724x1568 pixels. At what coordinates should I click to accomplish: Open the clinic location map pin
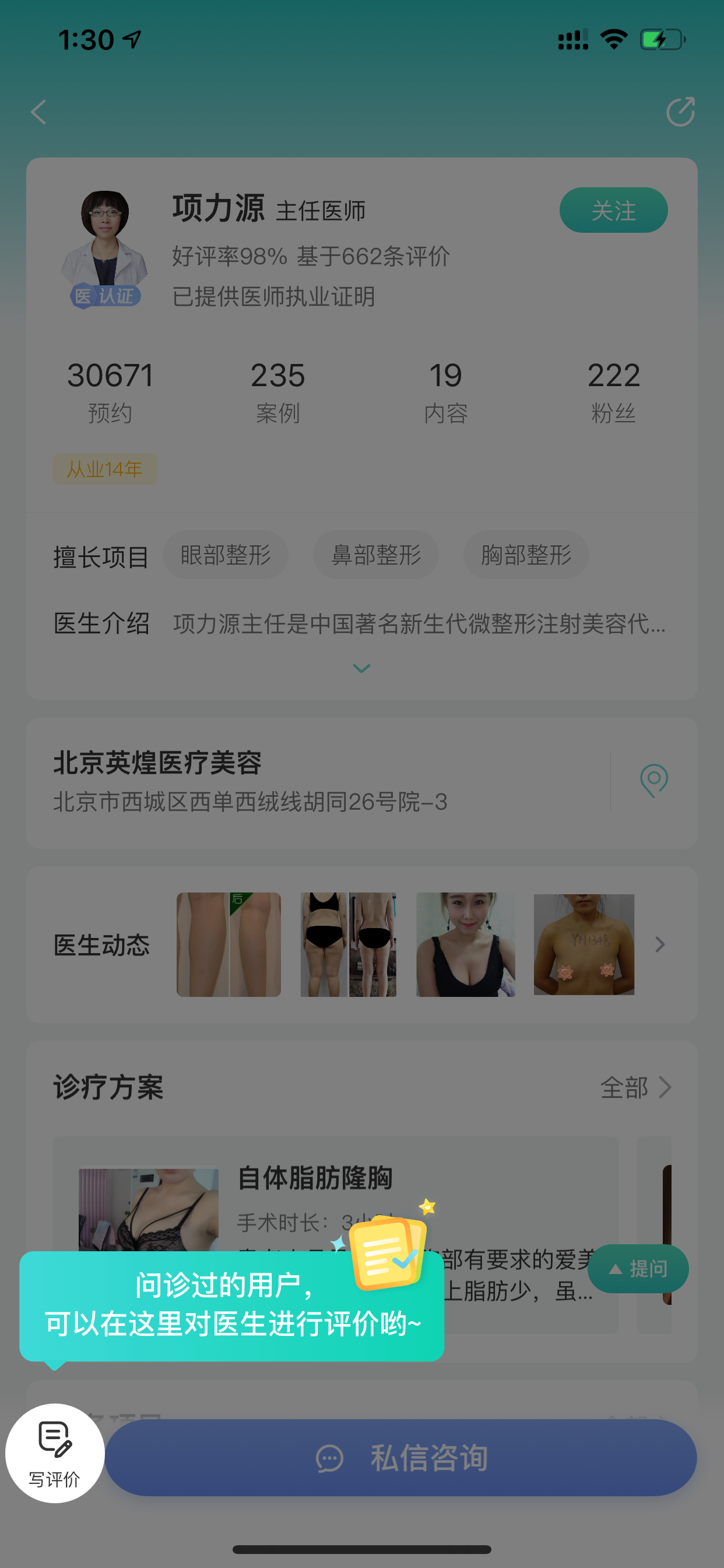pos(654,781)
